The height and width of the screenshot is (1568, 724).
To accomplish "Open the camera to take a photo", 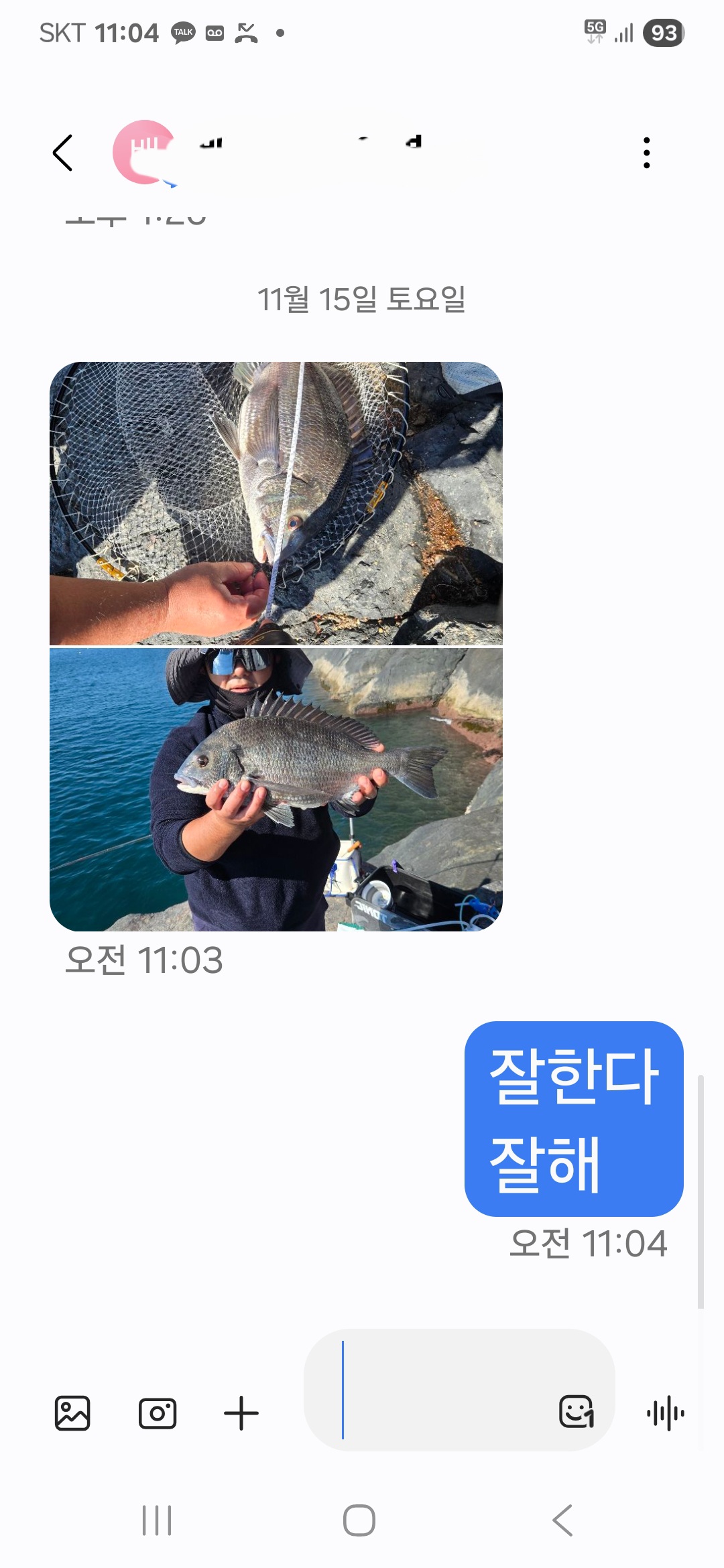I will coord(158,1413).
